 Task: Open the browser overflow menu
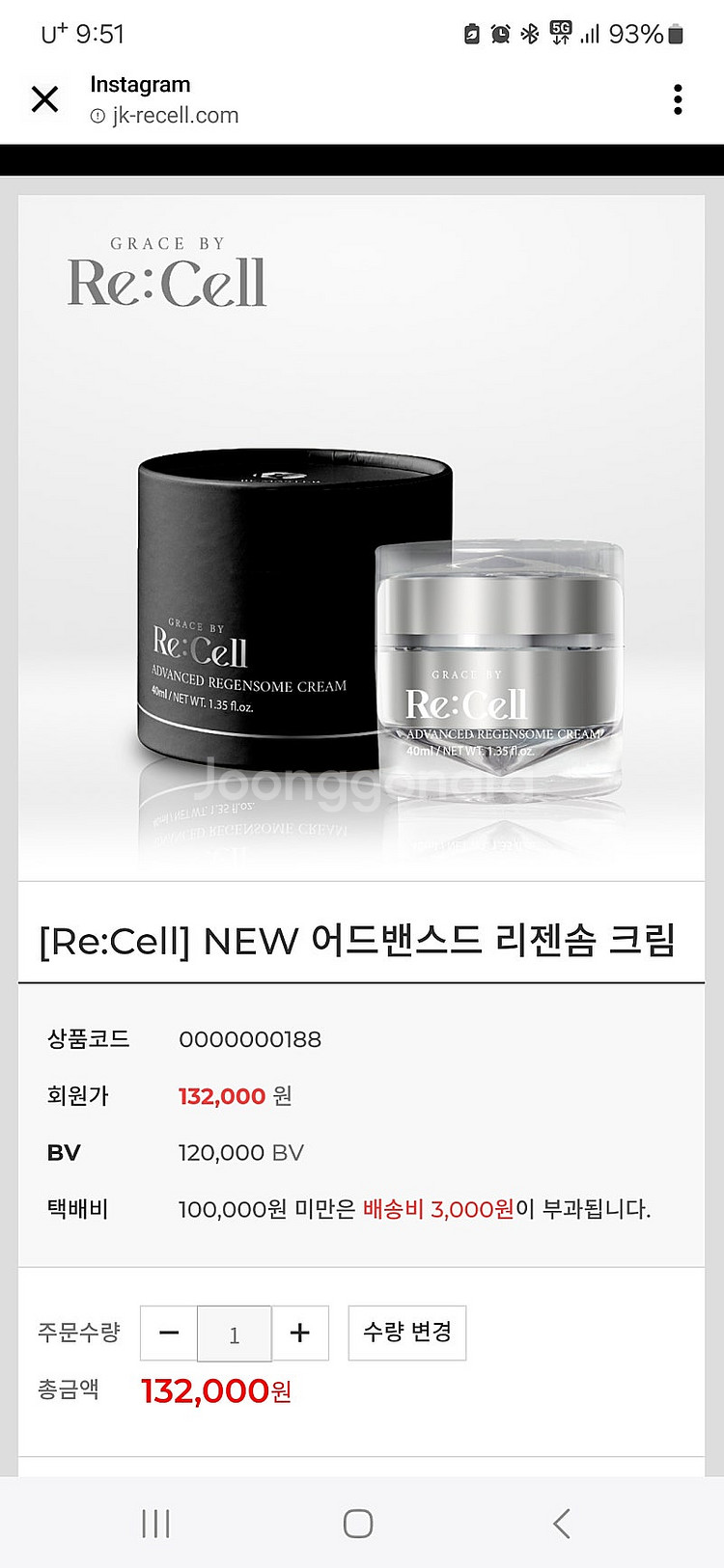click(x=678, y=99)
